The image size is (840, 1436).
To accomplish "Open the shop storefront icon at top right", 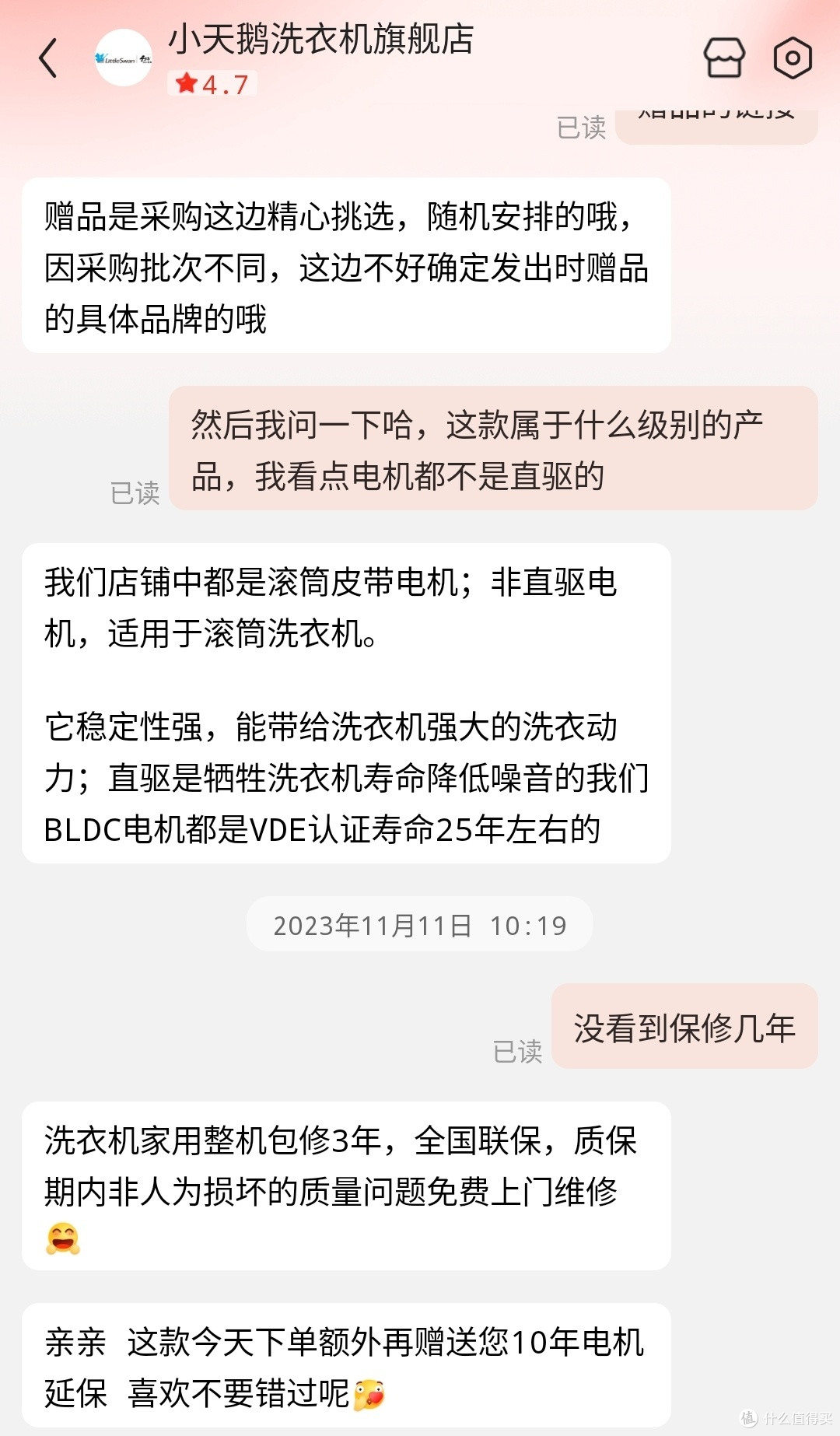I will [724, 58].
